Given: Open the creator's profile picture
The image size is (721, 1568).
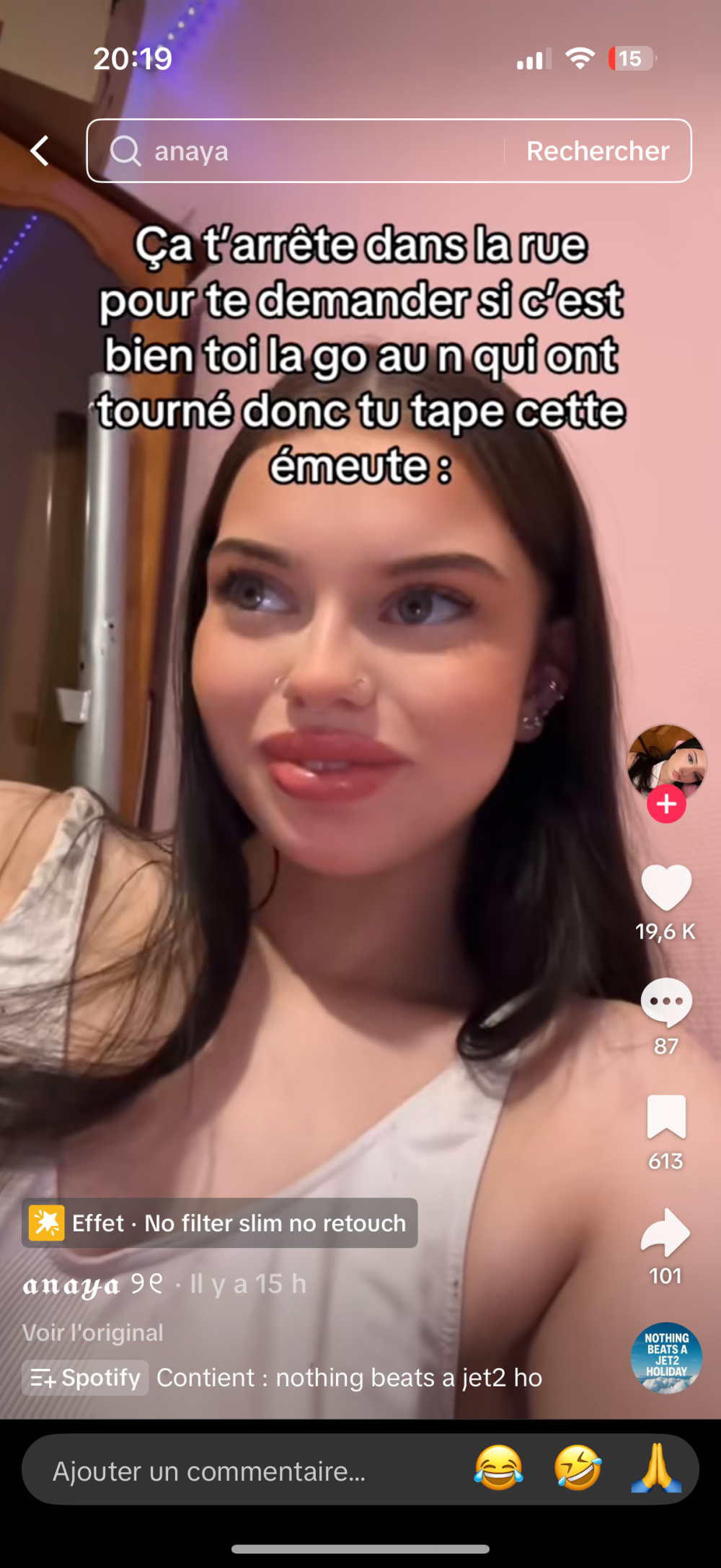Looking at the screenshot, I should tap(665, 761).
